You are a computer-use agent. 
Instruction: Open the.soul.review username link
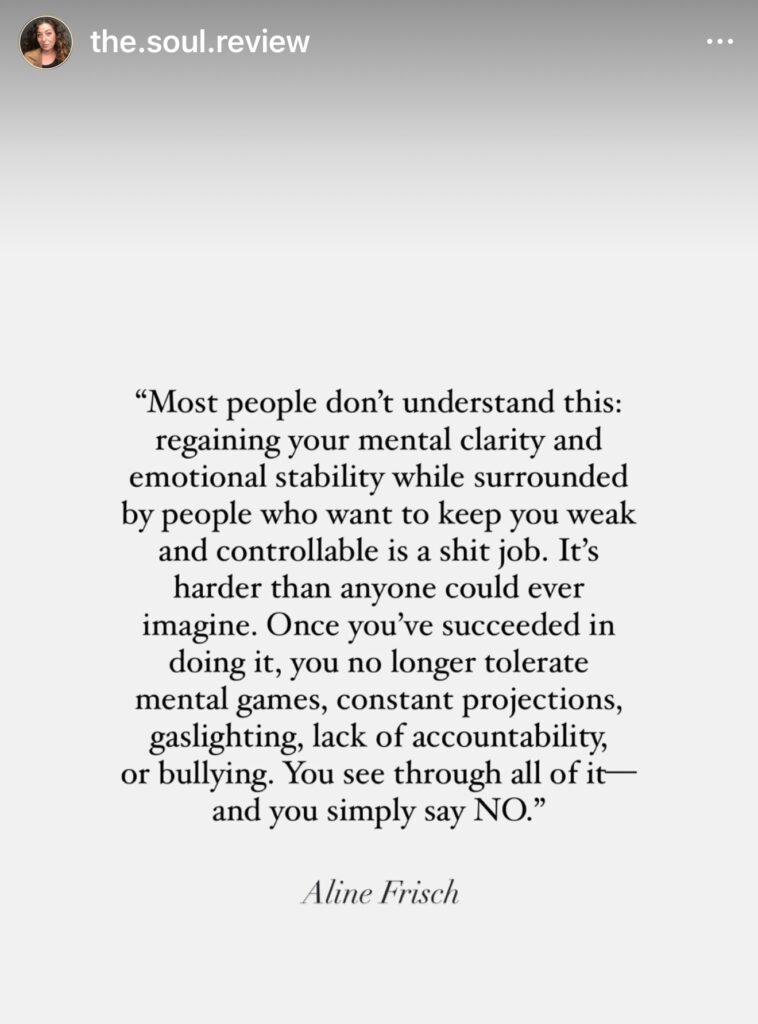199,42
